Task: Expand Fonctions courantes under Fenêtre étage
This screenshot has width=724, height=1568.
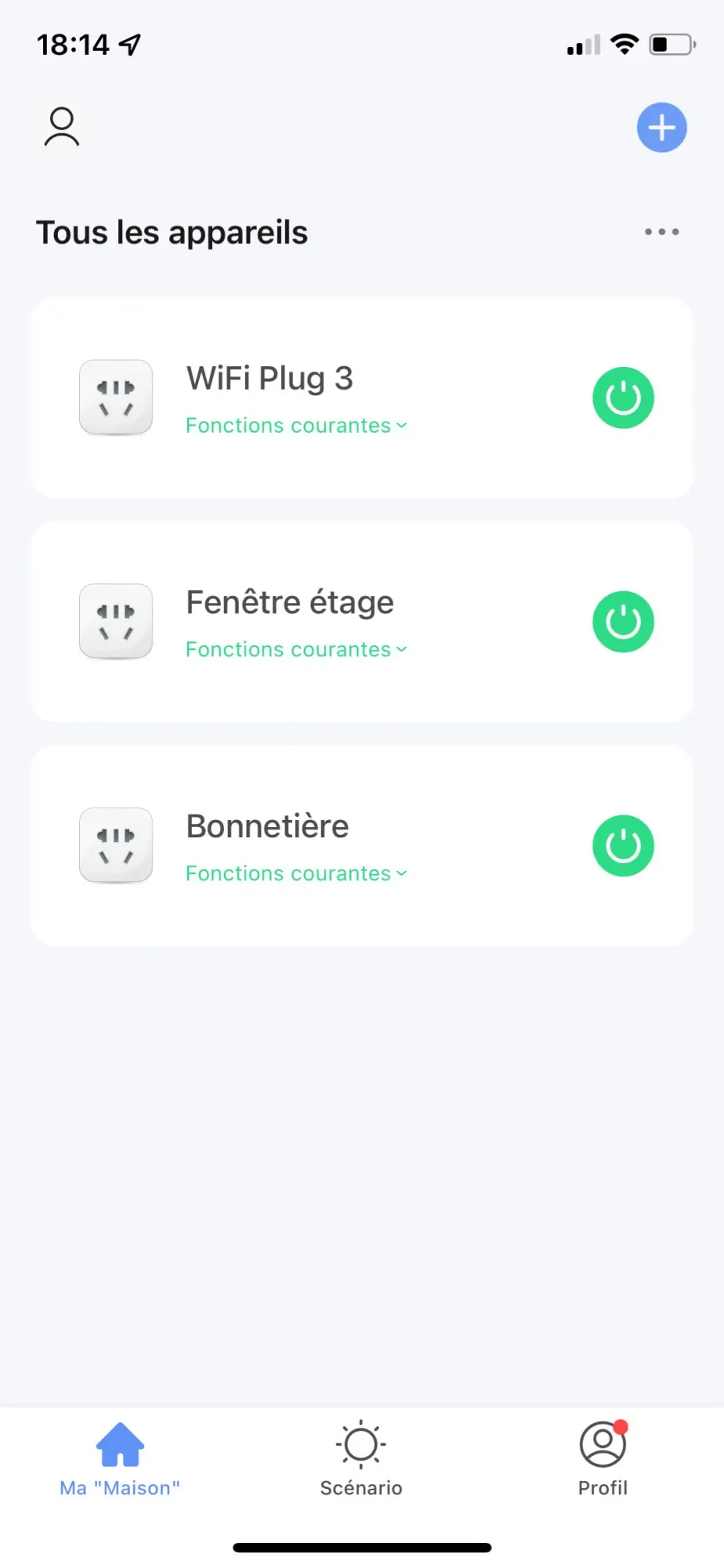Action: coord(296,650)
